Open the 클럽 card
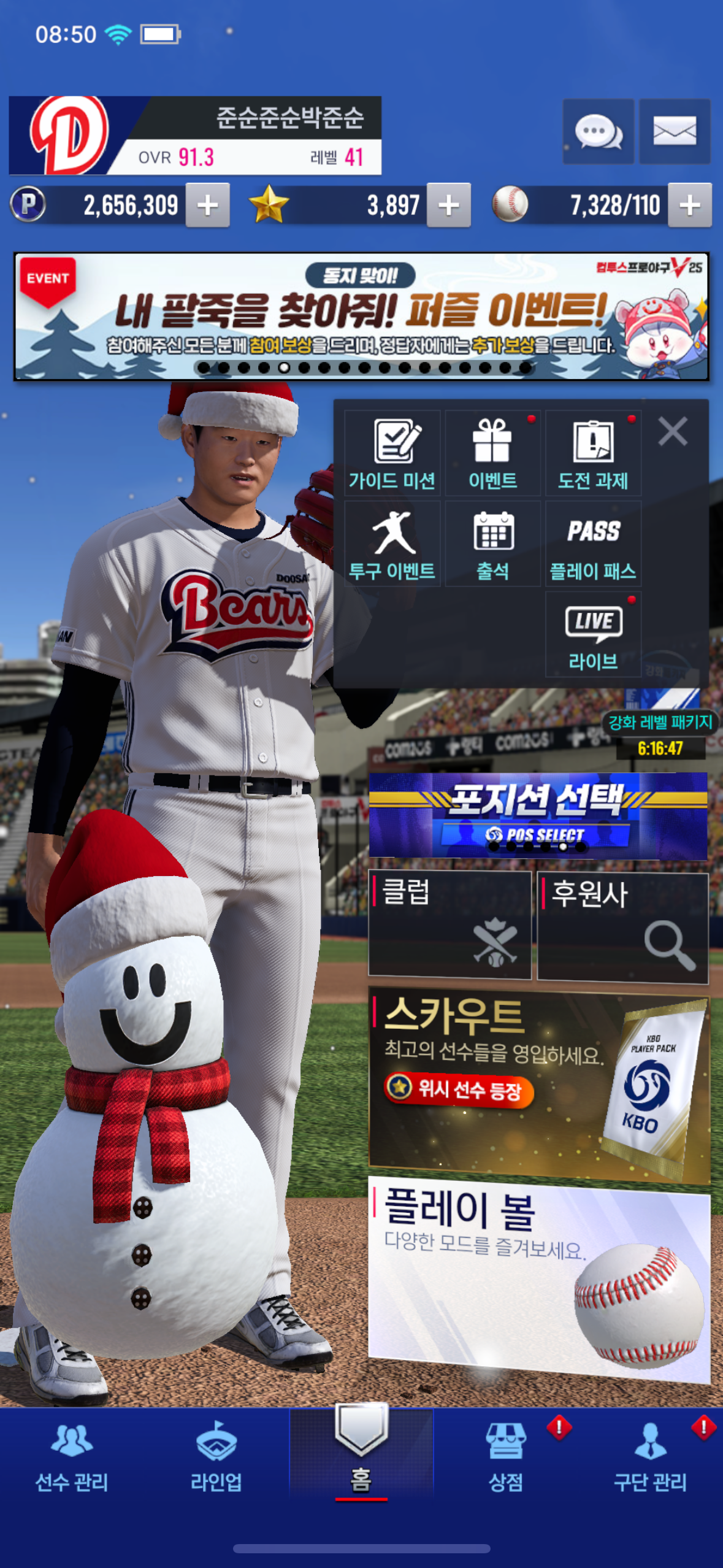This screenshot has height=1568, width=723. point(449,924)
